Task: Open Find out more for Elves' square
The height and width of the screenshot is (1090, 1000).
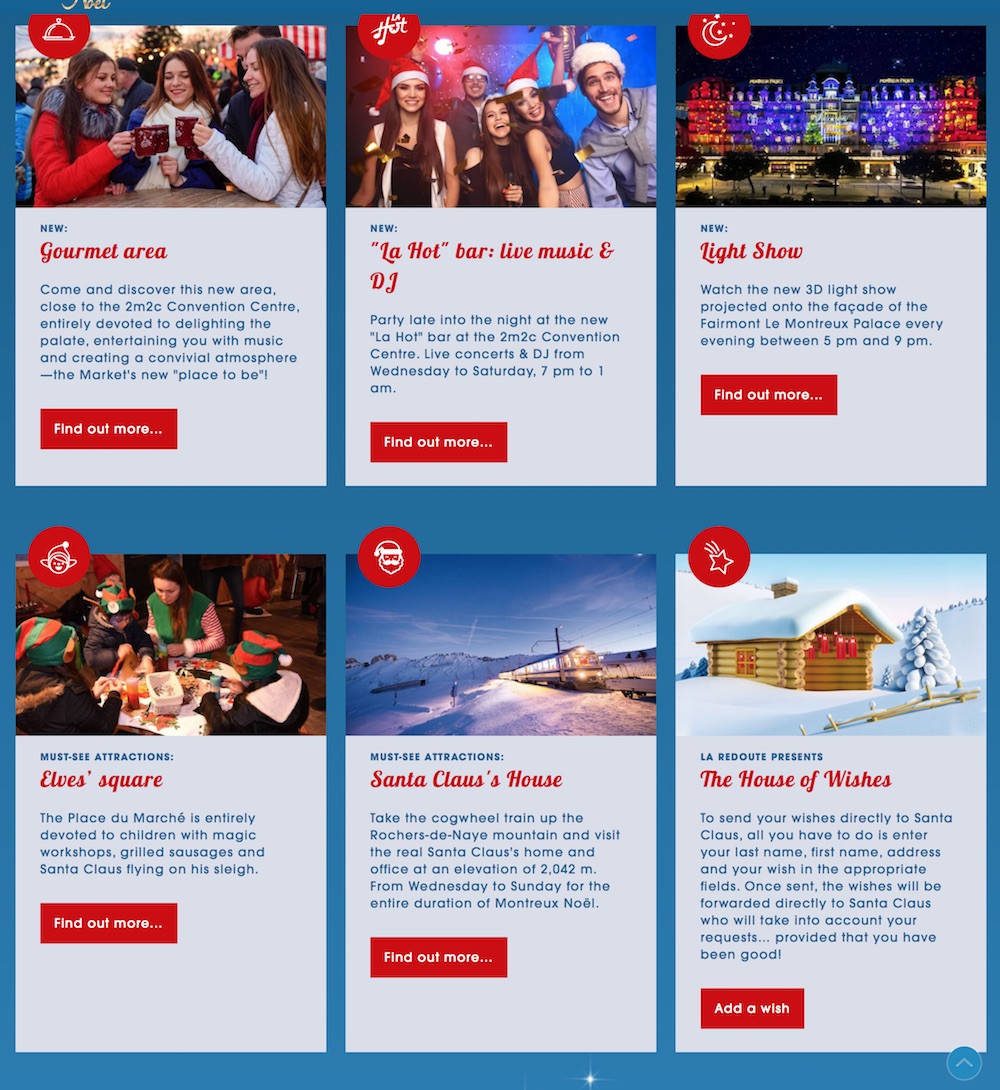Action: coord(108,923)
